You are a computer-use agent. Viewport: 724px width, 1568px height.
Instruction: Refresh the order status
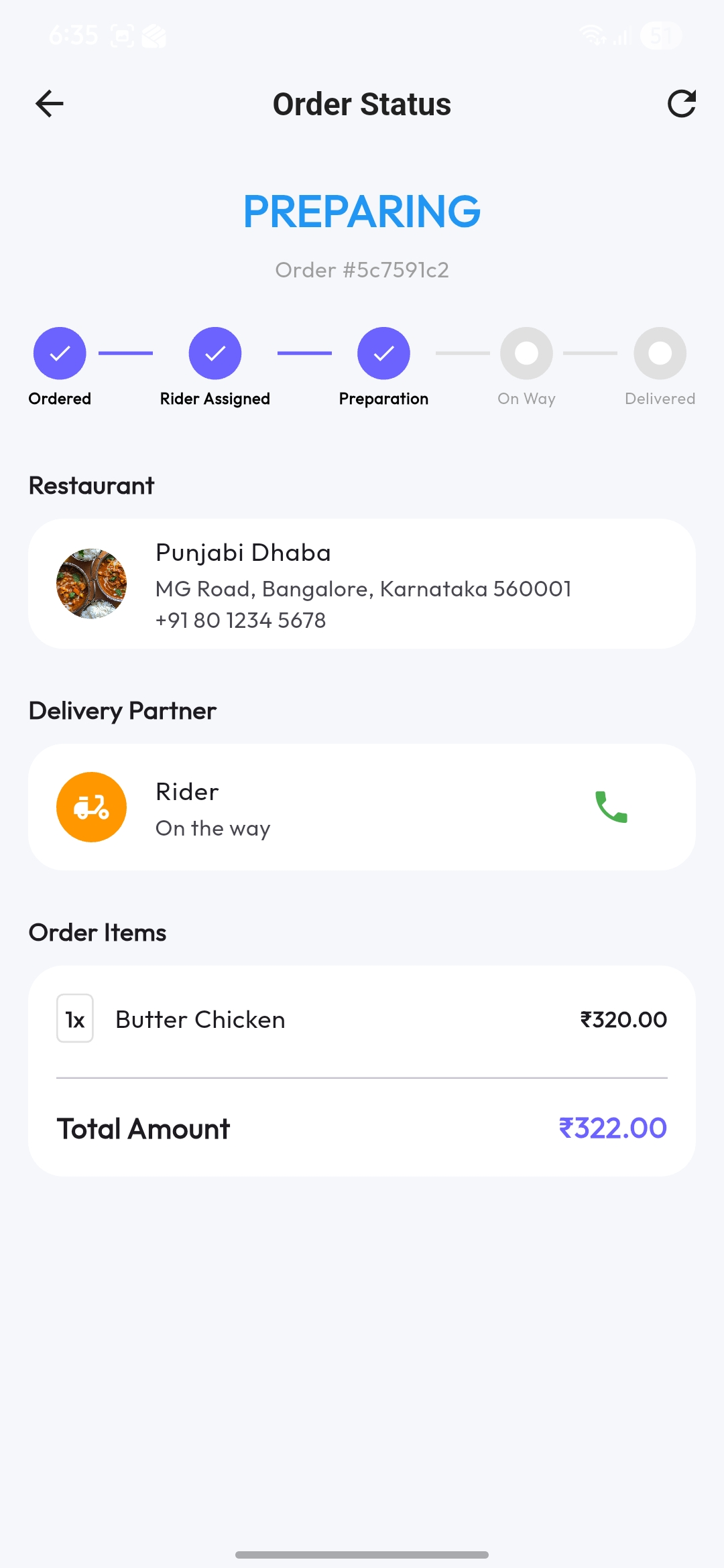tap(682, 103)
